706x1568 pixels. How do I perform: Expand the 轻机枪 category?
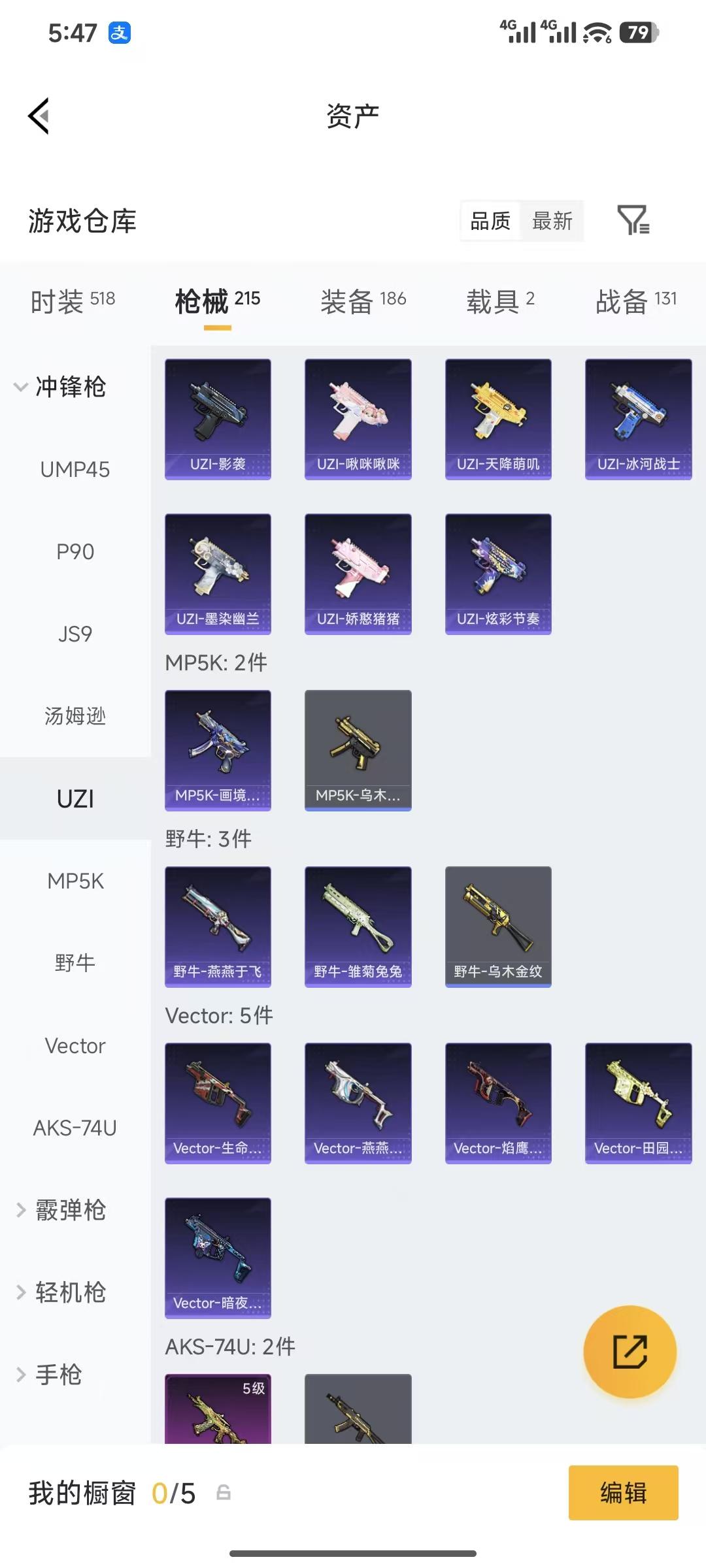[60, 1292]
